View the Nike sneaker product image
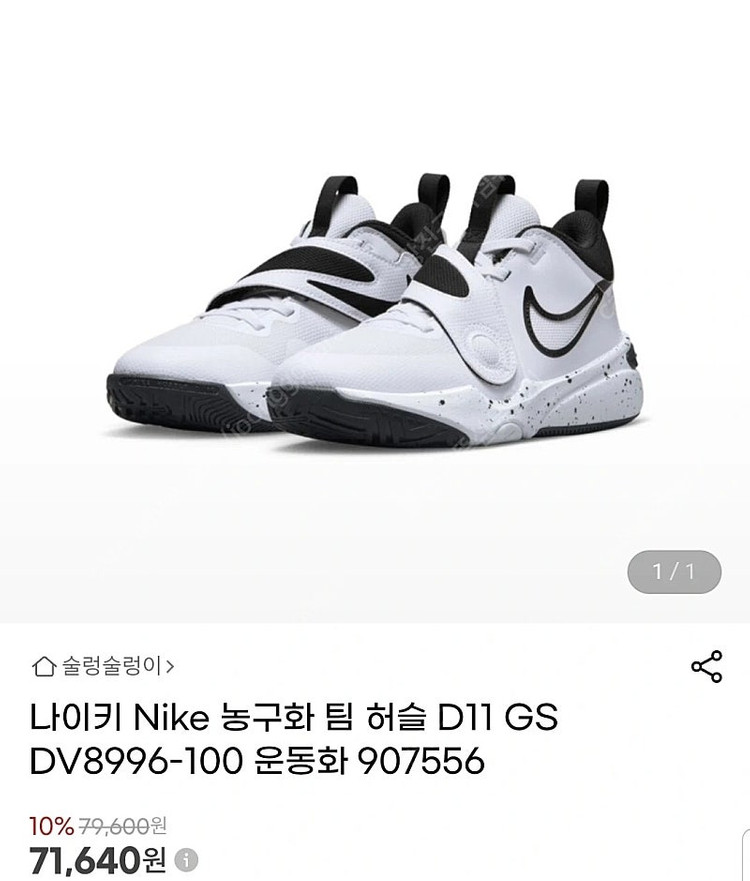 click(375, 310)
